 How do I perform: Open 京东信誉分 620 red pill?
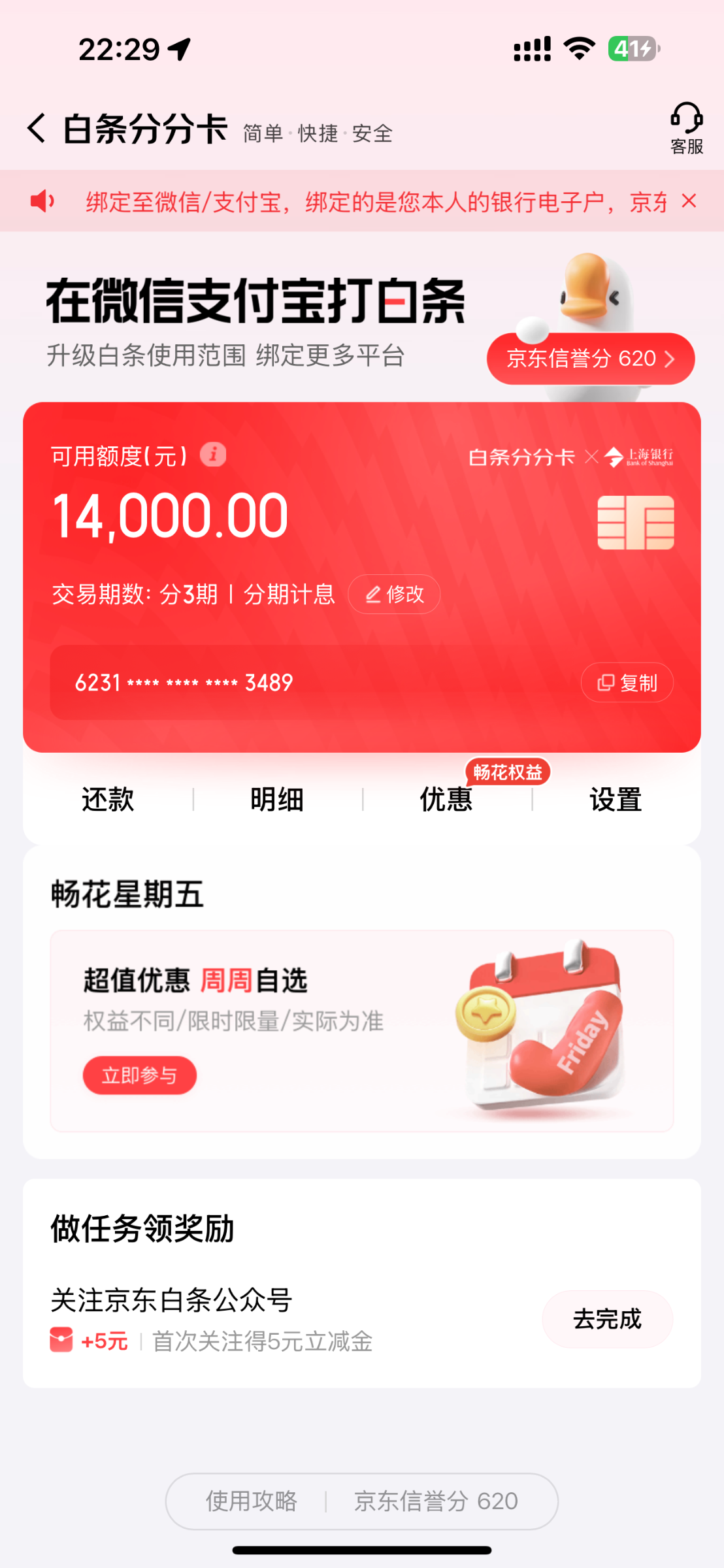tap(590, 359)
